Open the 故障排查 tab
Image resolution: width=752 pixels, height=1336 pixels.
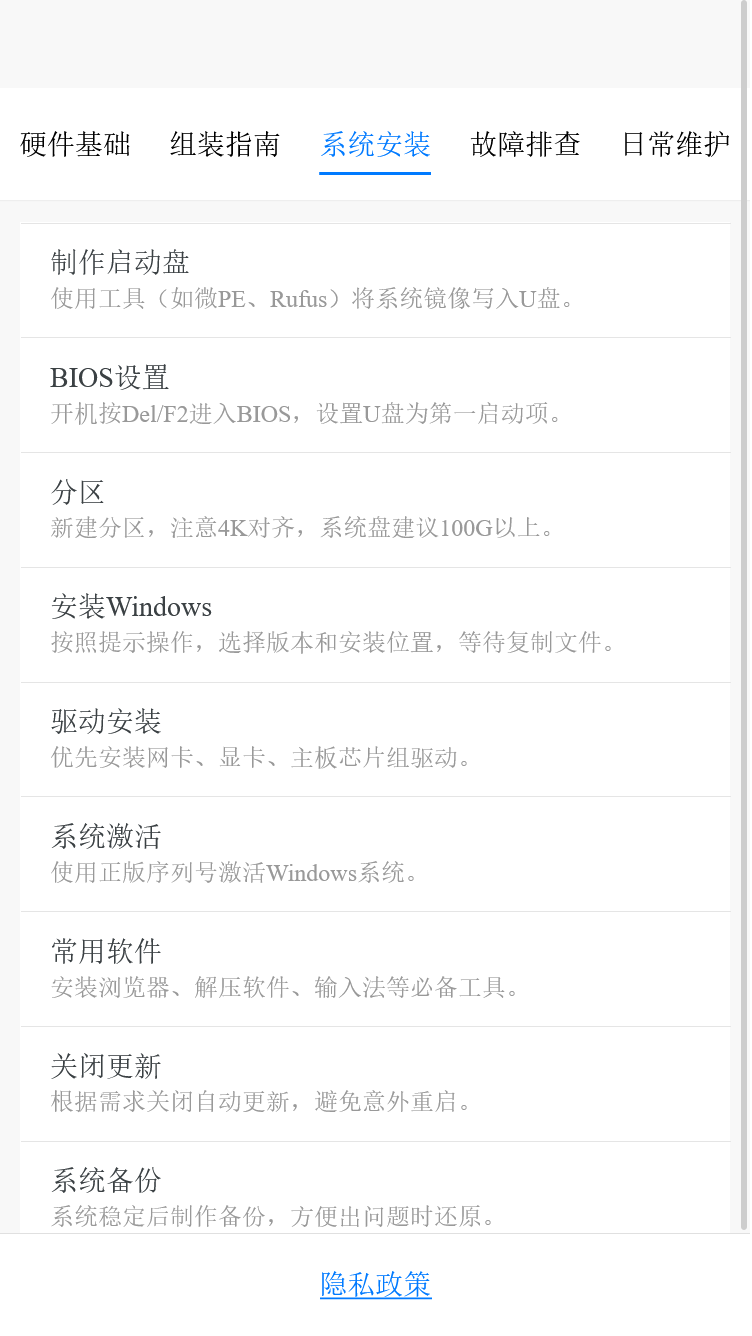point(525,144)
